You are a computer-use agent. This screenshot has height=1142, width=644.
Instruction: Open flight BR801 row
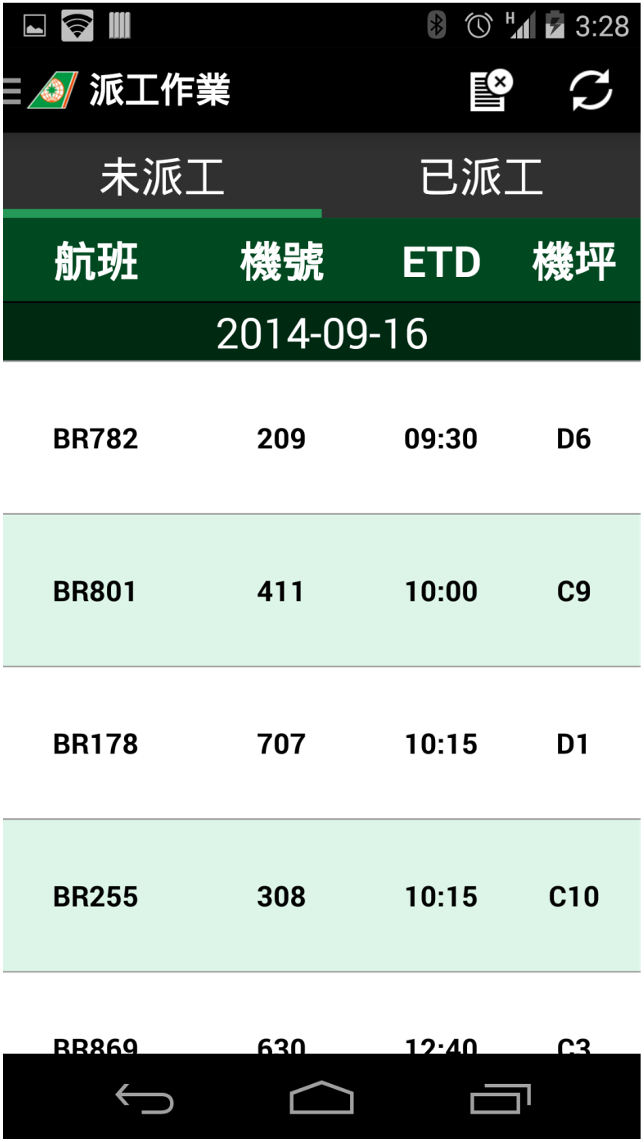pyautogui.click(x=322, y=591)
